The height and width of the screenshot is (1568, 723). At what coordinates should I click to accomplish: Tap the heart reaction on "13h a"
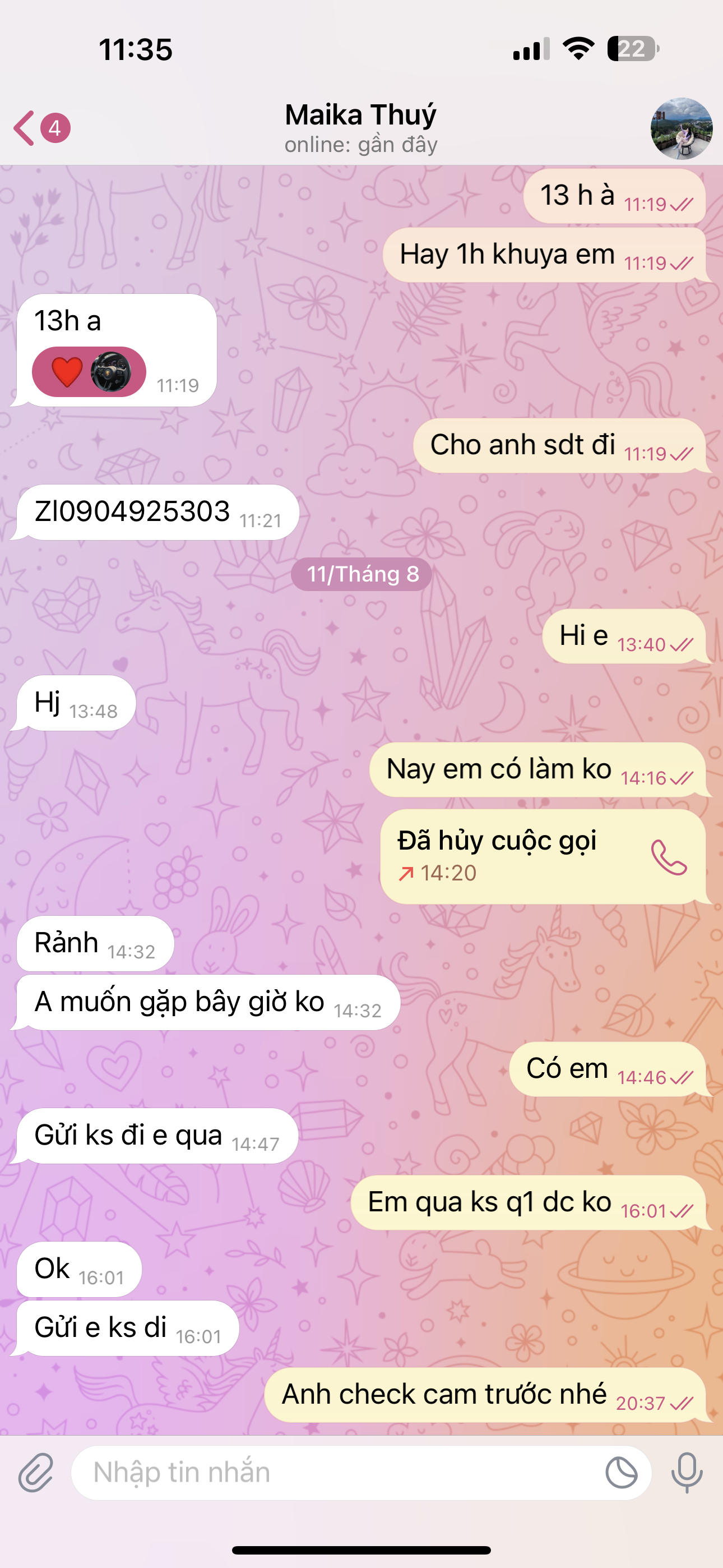coord(68,372)
